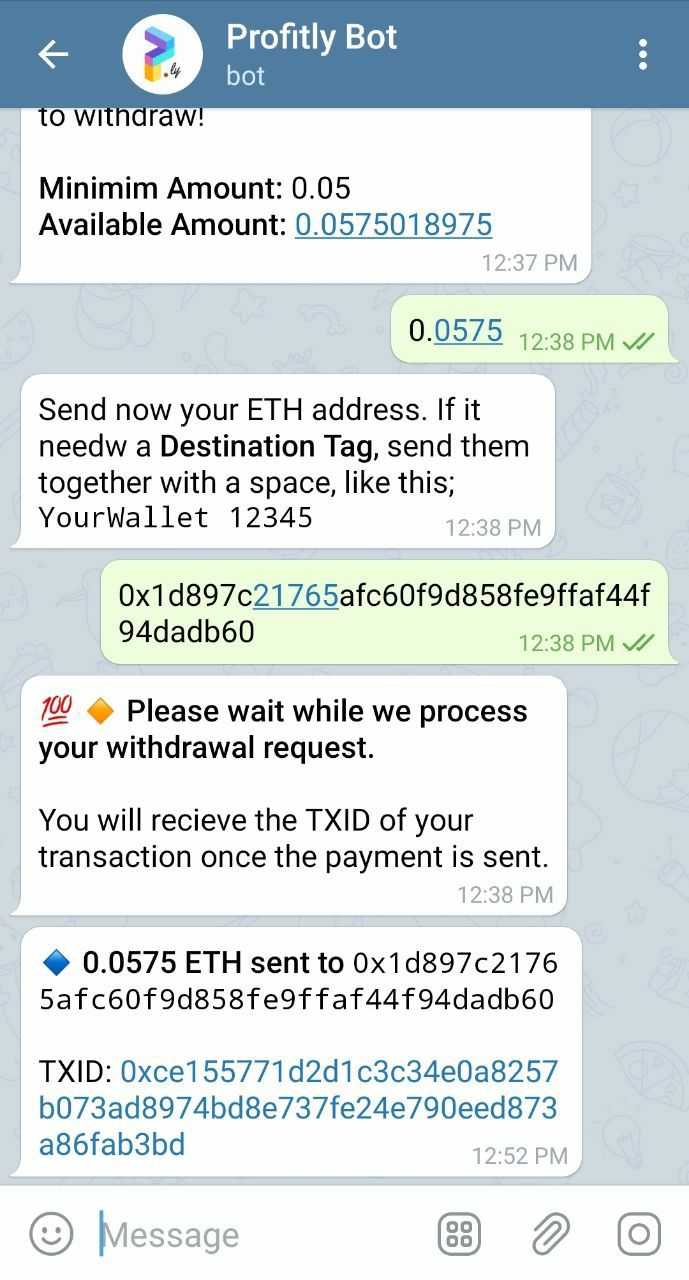Image resolution: width=689 pixels, height=1280 pixels.
Task: Tap the 0.0575018975 available amount link
Action: coord(393,224)
